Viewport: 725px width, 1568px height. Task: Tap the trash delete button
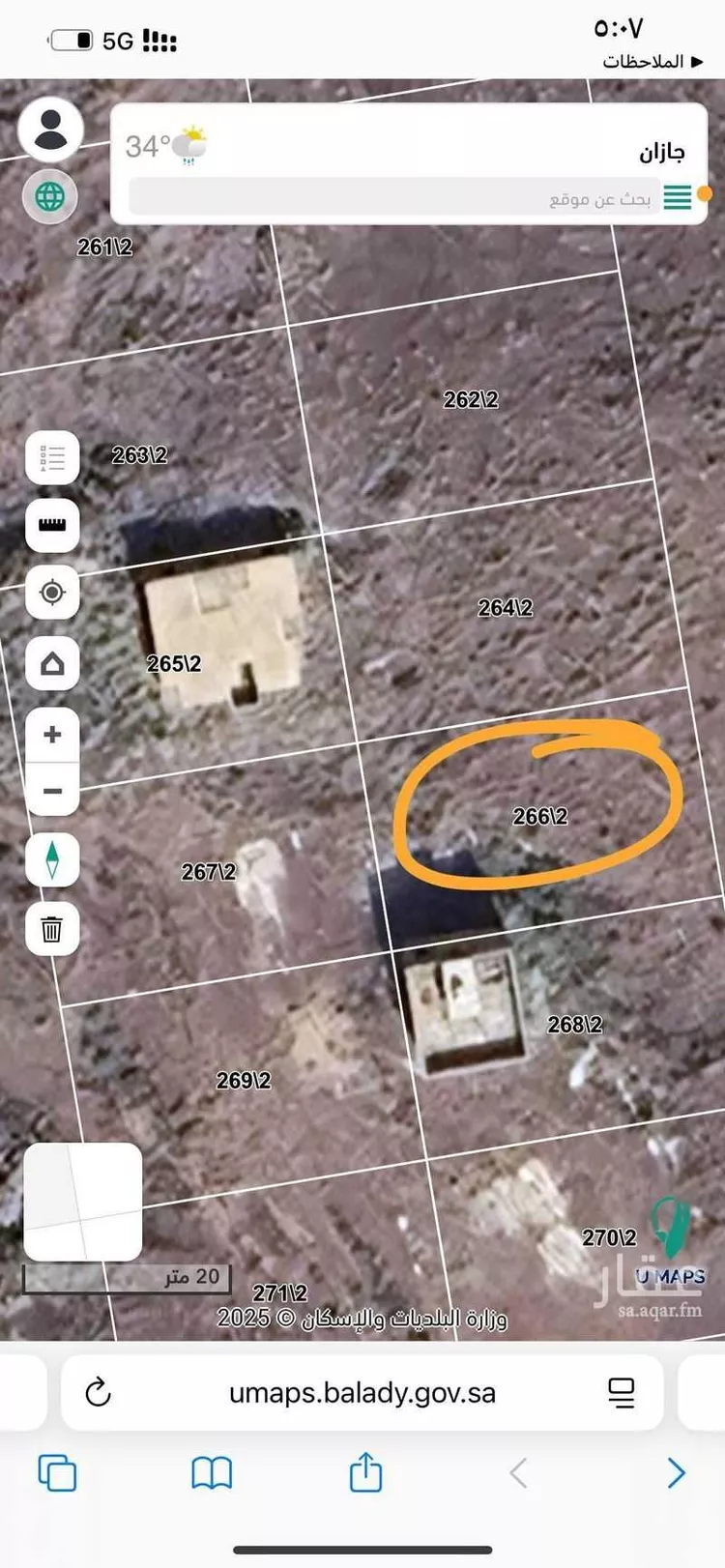[52, 929]
